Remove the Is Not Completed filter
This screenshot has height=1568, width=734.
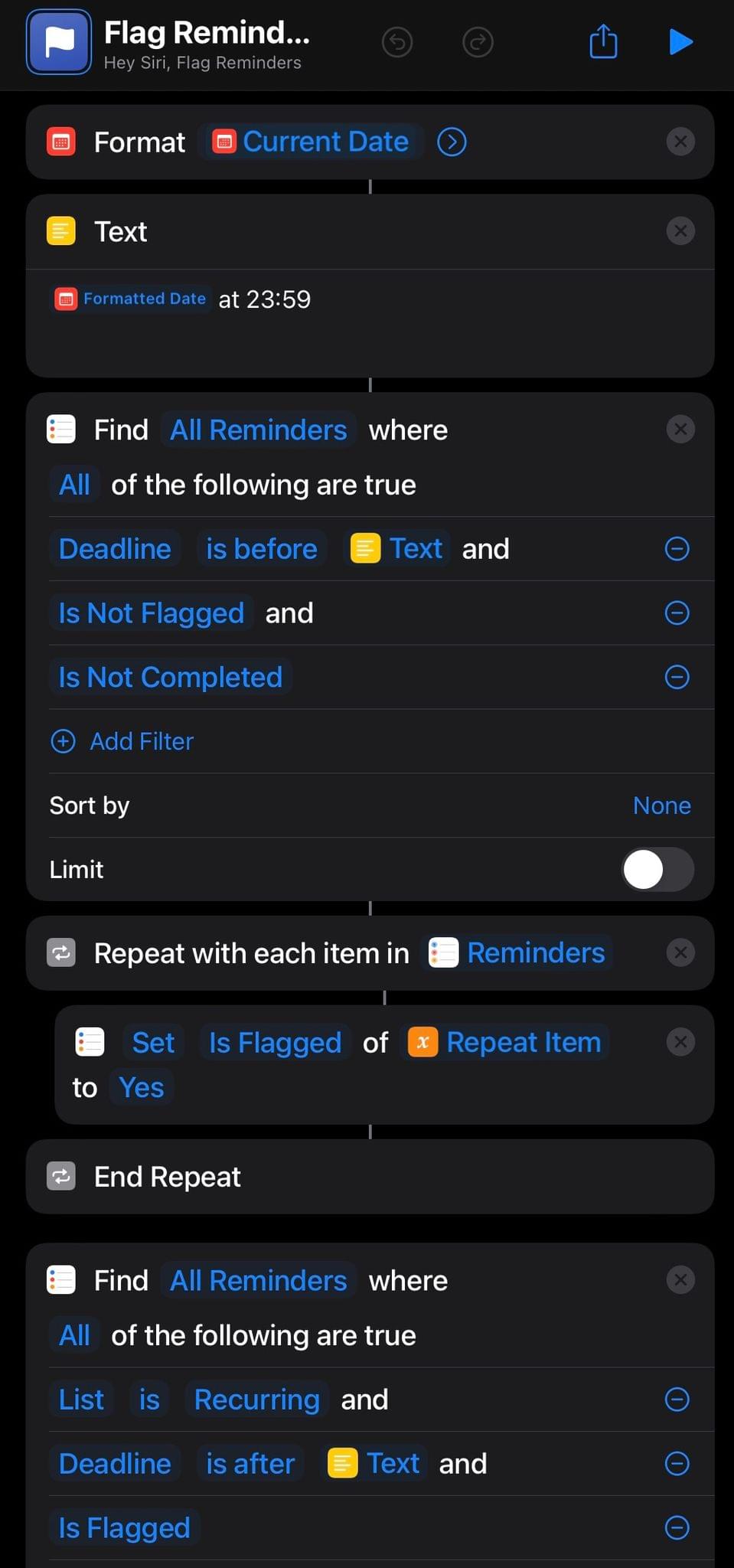(677, 678)
